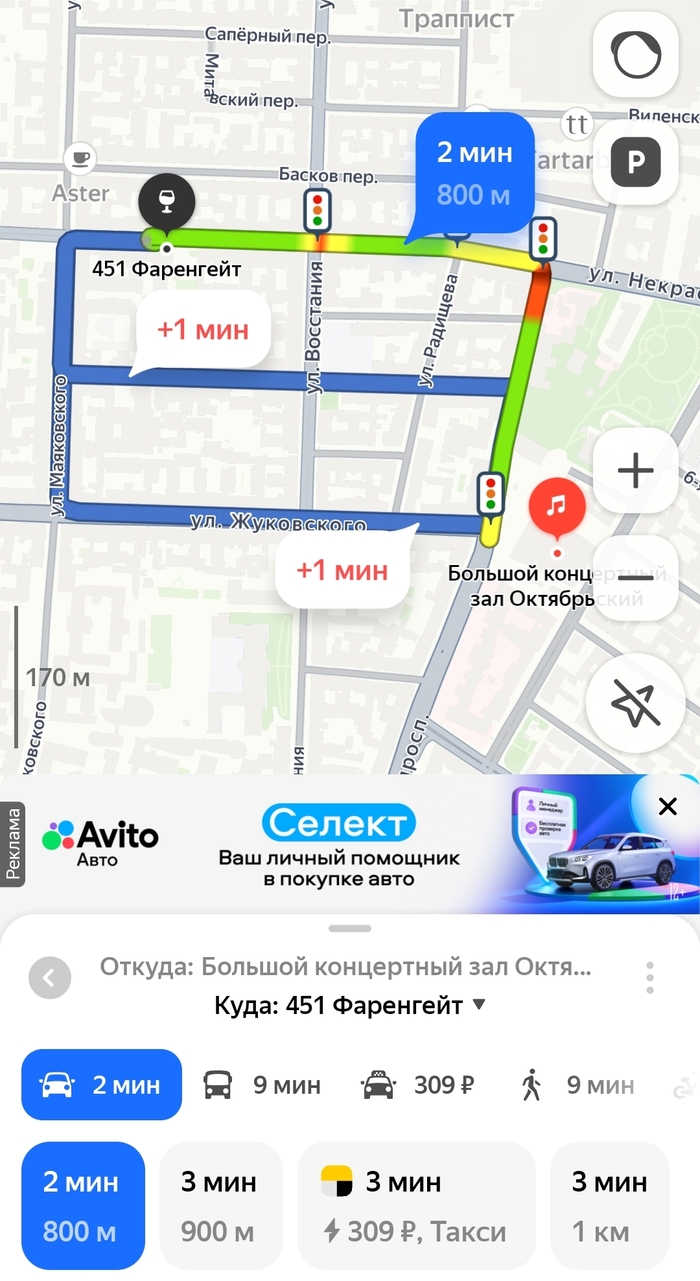
Task: Open the route options overflow menu
Action: pos(650,977)
